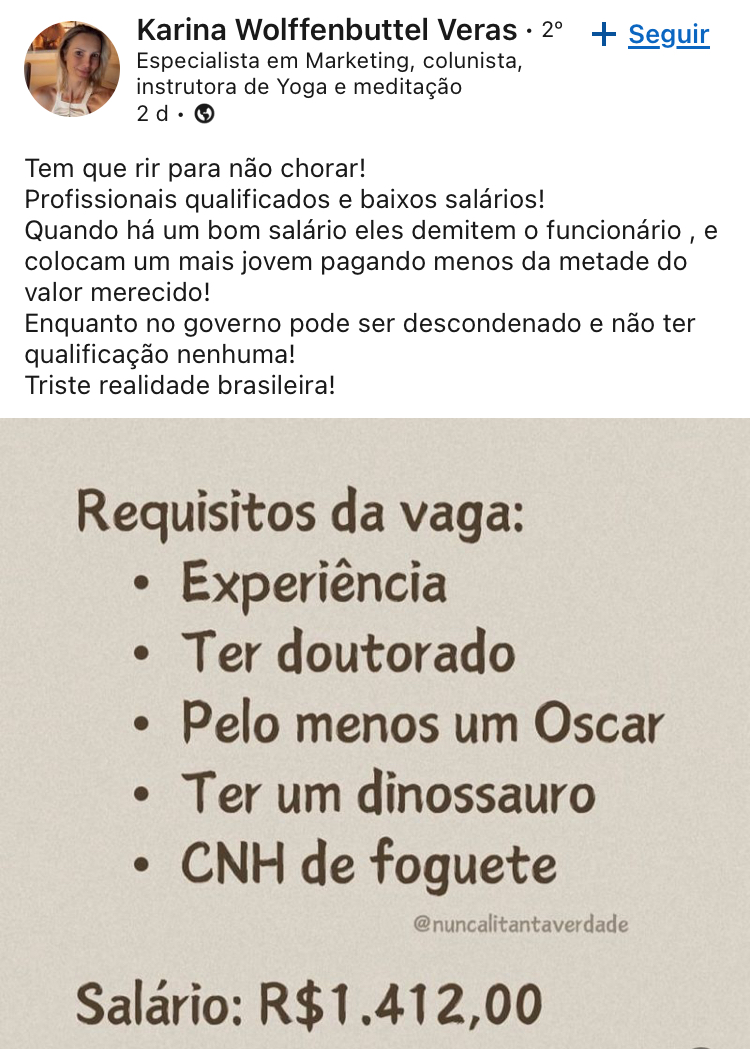The image size is (750, 1049).
Task: Follow Karina with the Seguir button
Action: click(x=652, y=35)
